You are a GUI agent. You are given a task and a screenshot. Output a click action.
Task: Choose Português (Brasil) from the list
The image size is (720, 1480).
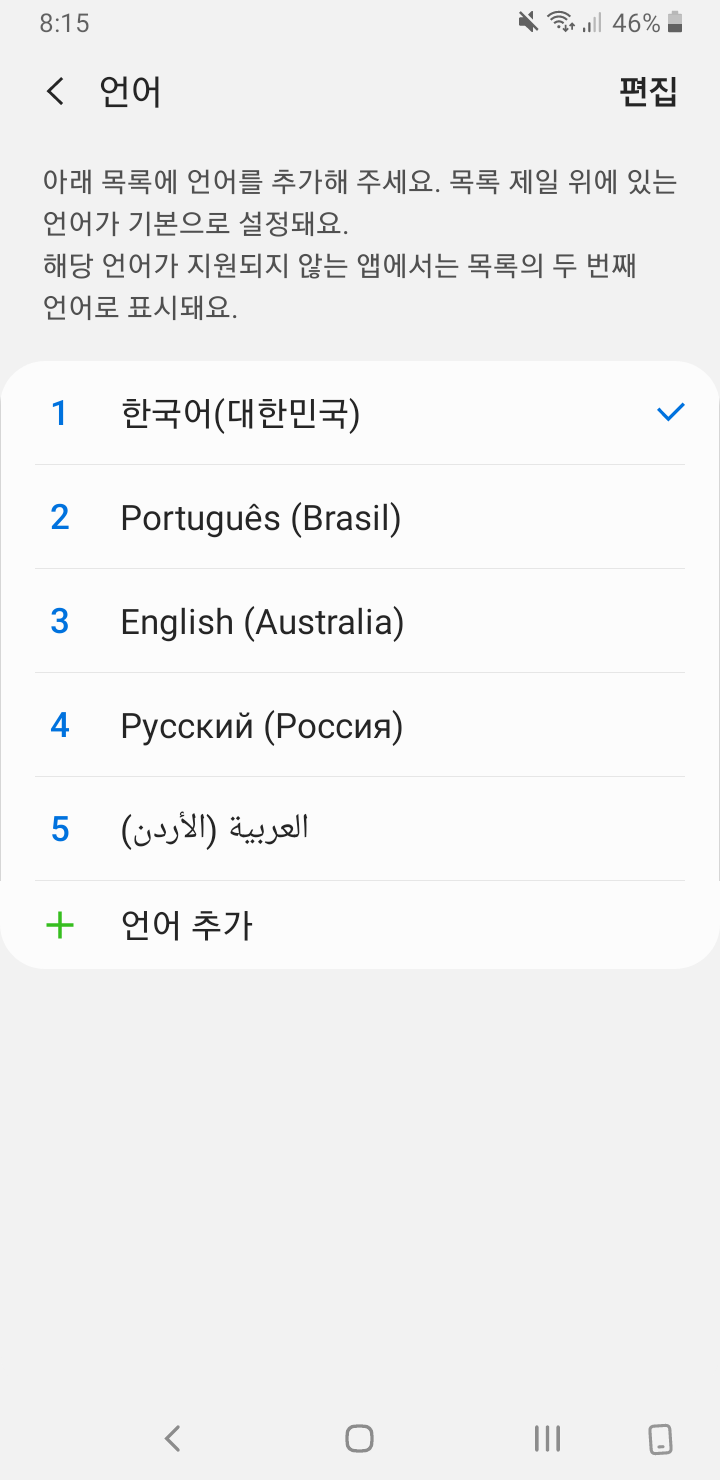[360, 517]
